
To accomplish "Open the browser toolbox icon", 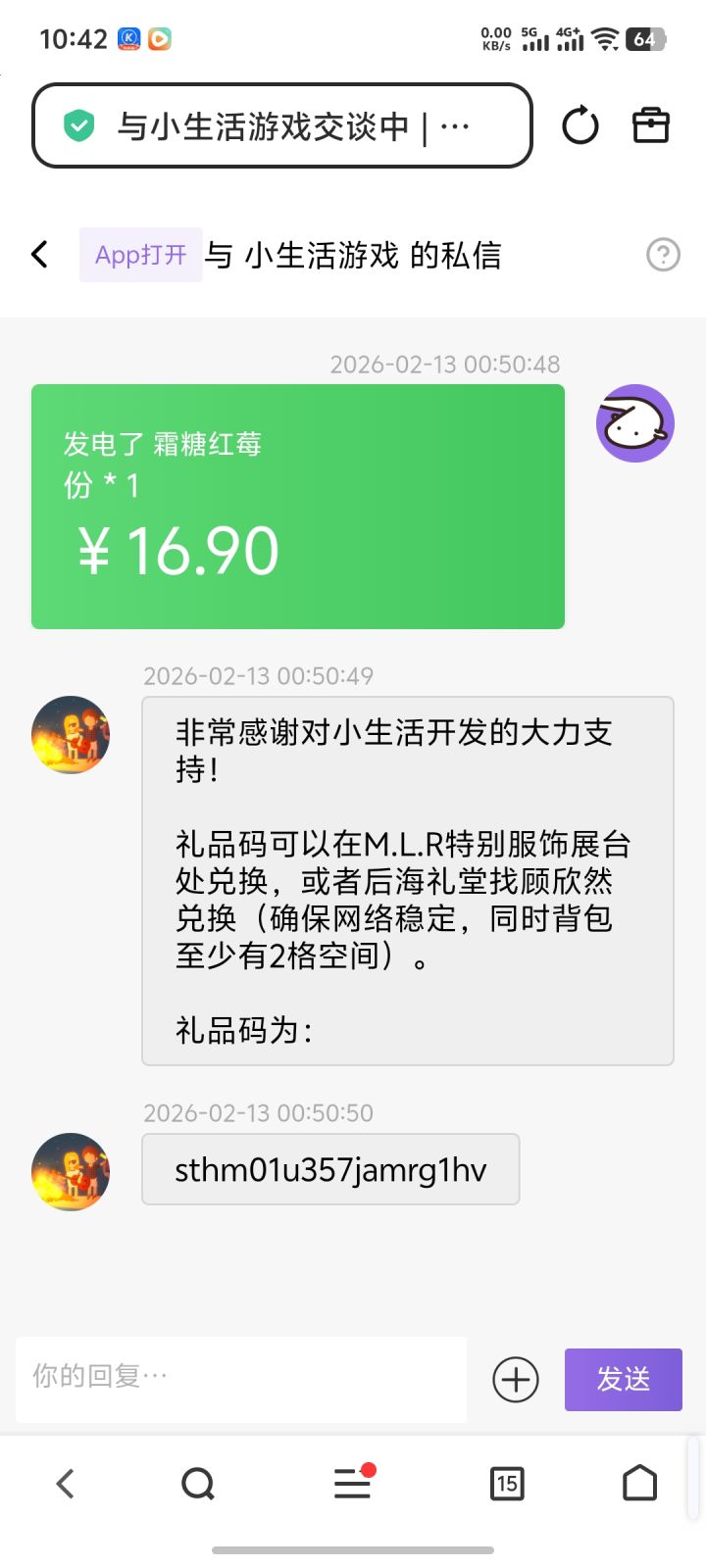I will tap(651, 125).
